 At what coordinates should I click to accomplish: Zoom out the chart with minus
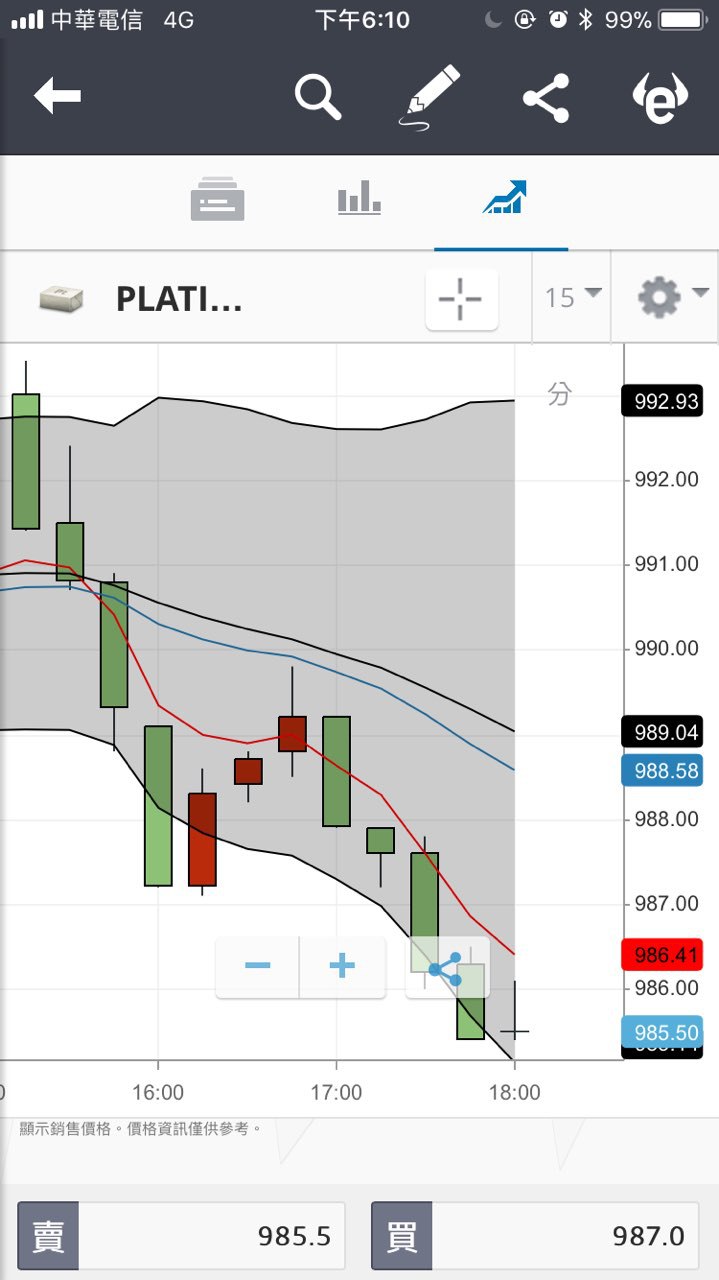pyautogui.click(x=258, y=966)
